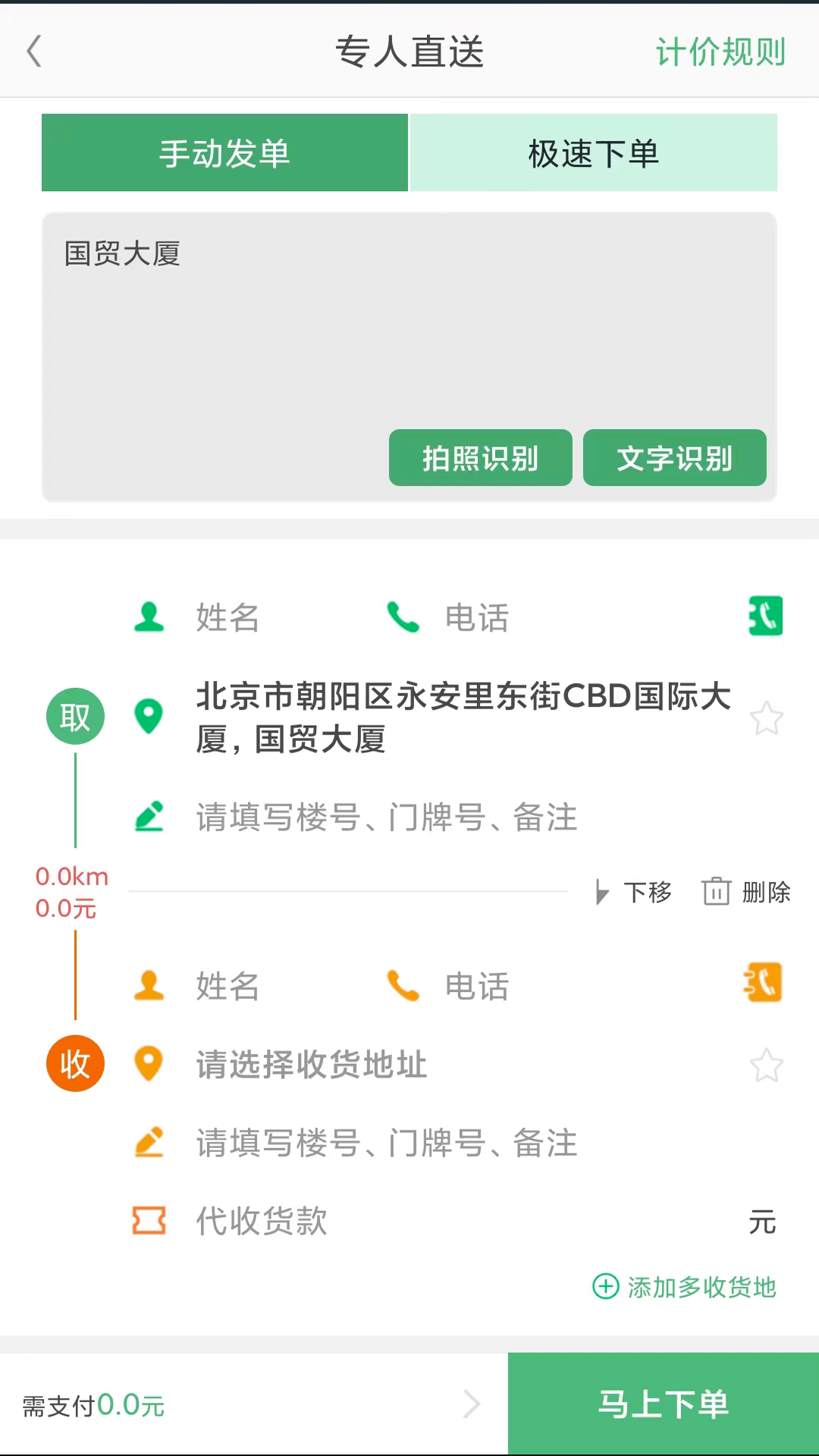Open the 计价规则 pricing rules
The image size is (819, 1456).
(x=720, y=52)
